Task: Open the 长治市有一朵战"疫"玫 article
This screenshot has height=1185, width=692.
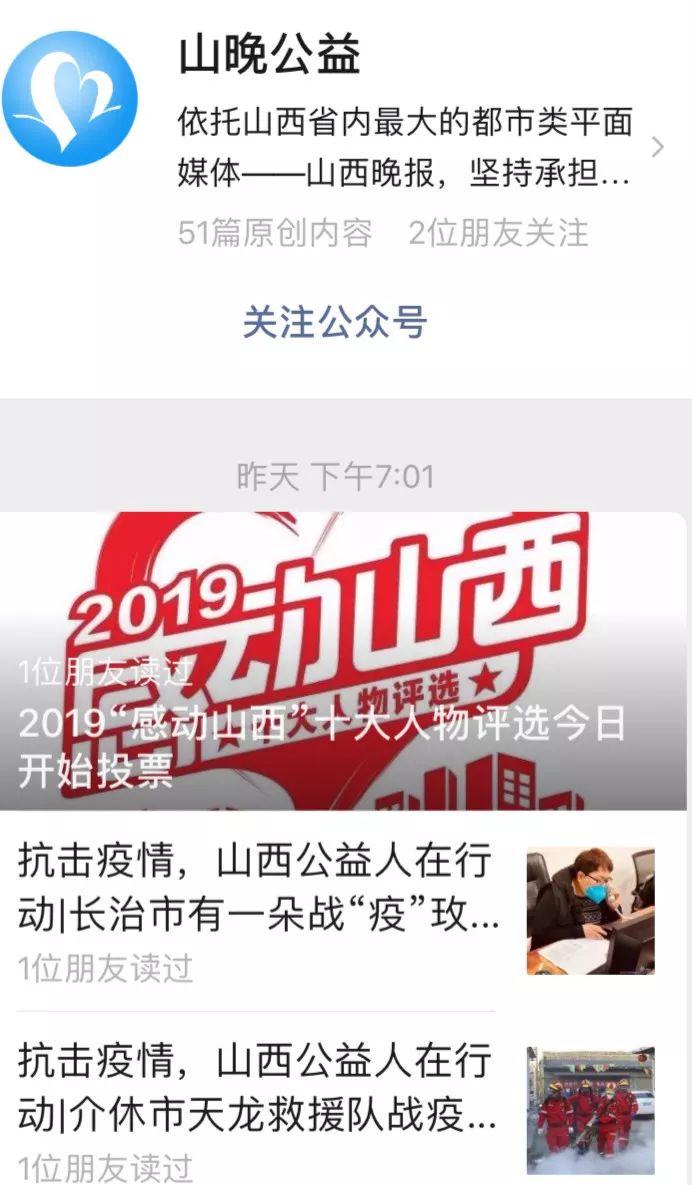Action: 260,888
